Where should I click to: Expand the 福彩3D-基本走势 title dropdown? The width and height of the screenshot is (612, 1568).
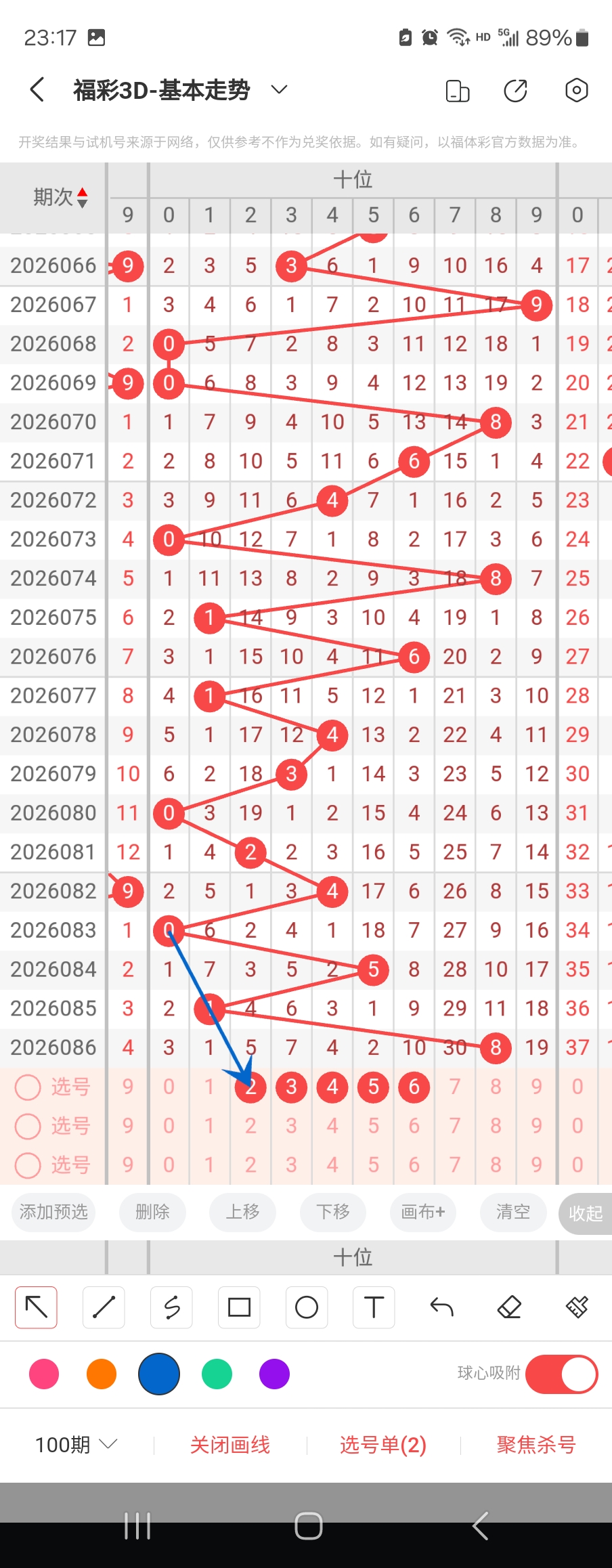[x=279, y=89]
